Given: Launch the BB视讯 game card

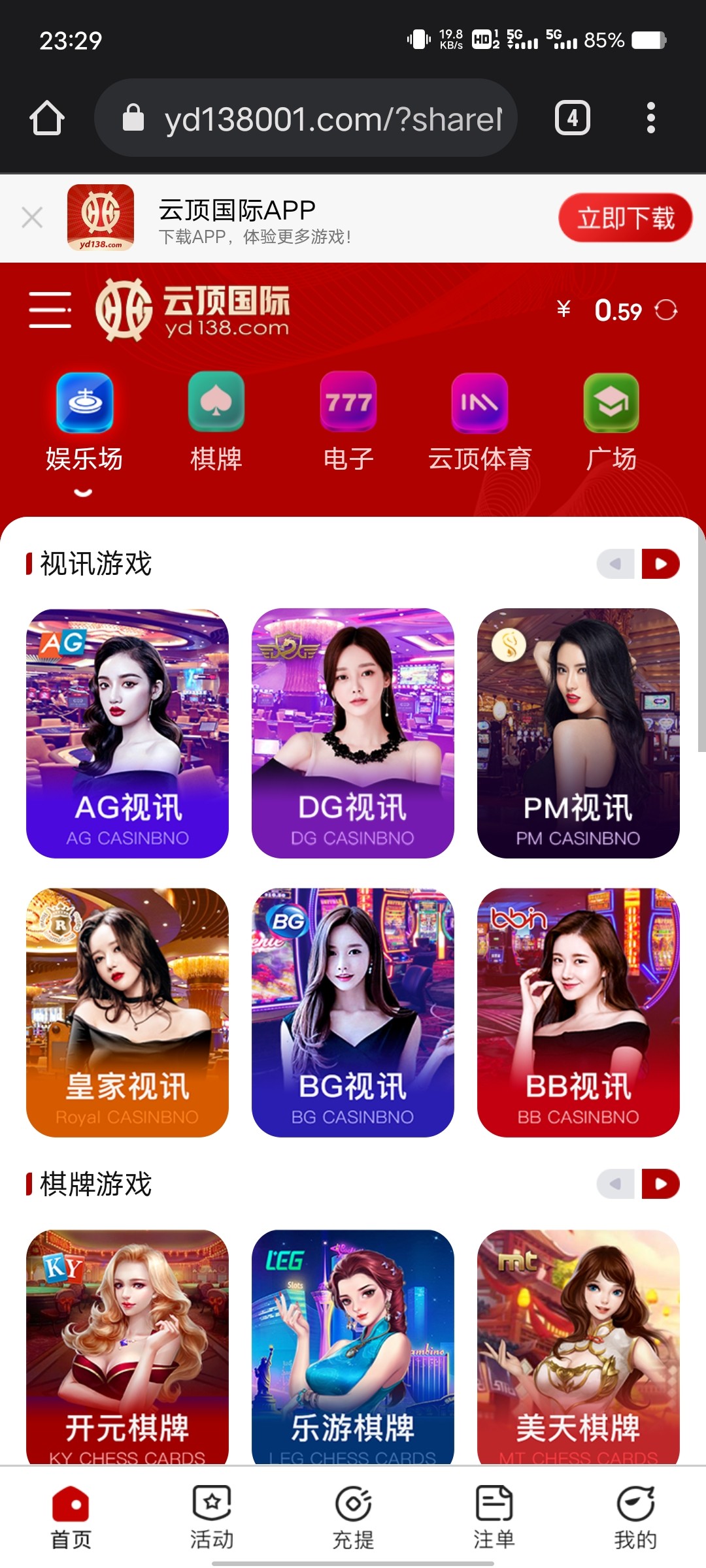Looking at the screenshot, I should click(579, 1012).
